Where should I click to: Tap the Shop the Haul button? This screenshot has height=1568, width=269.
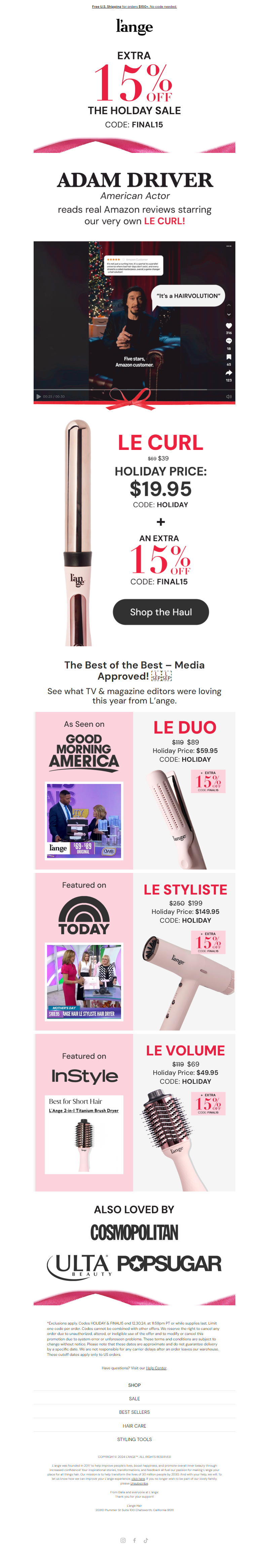pos(160,612)
